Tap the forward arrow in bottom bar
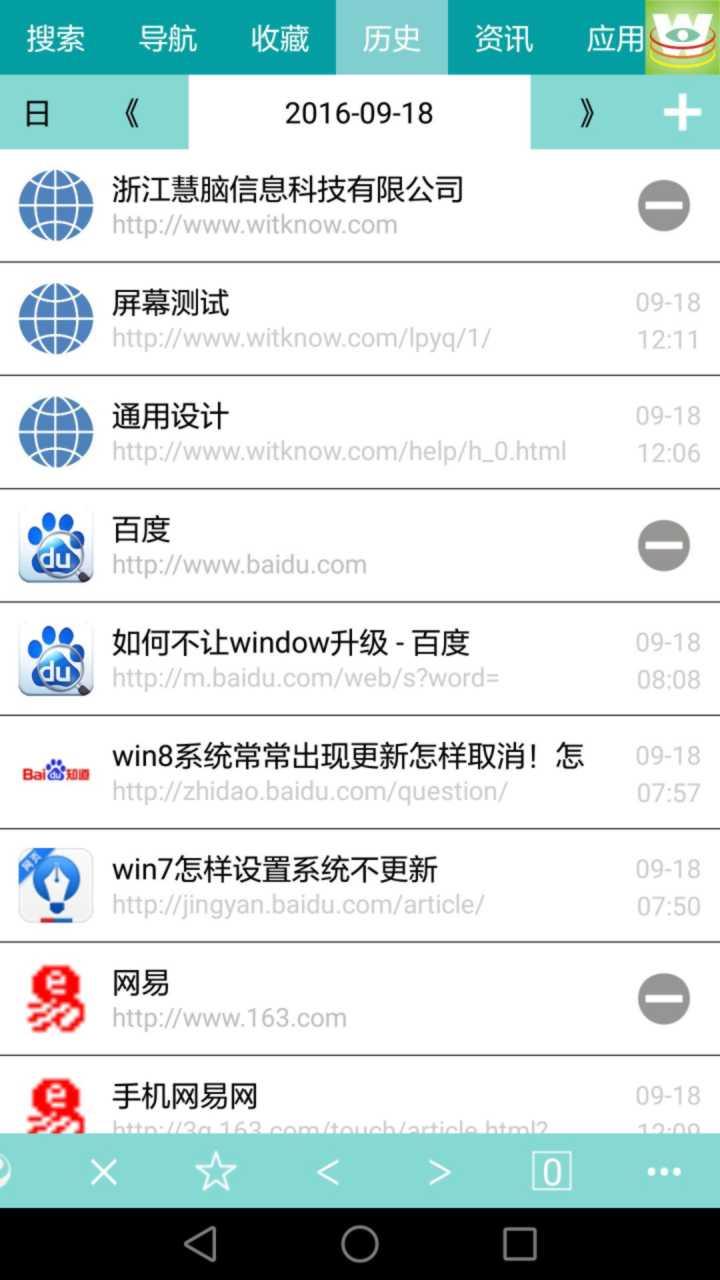The width and height of the screenshot is (720, 1280). [x=441, y=1172]
